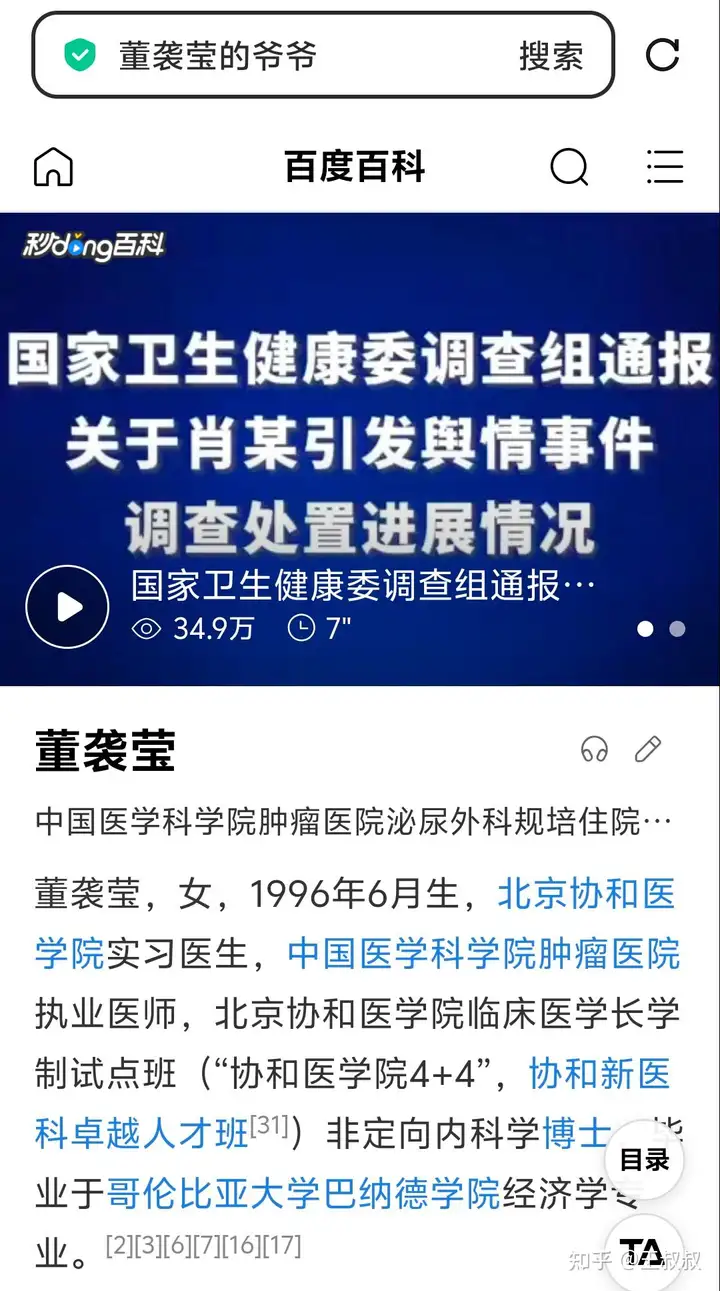Tap the TA floating button
This screenshot has height=1291, width=720.
tap(644, 1250)
